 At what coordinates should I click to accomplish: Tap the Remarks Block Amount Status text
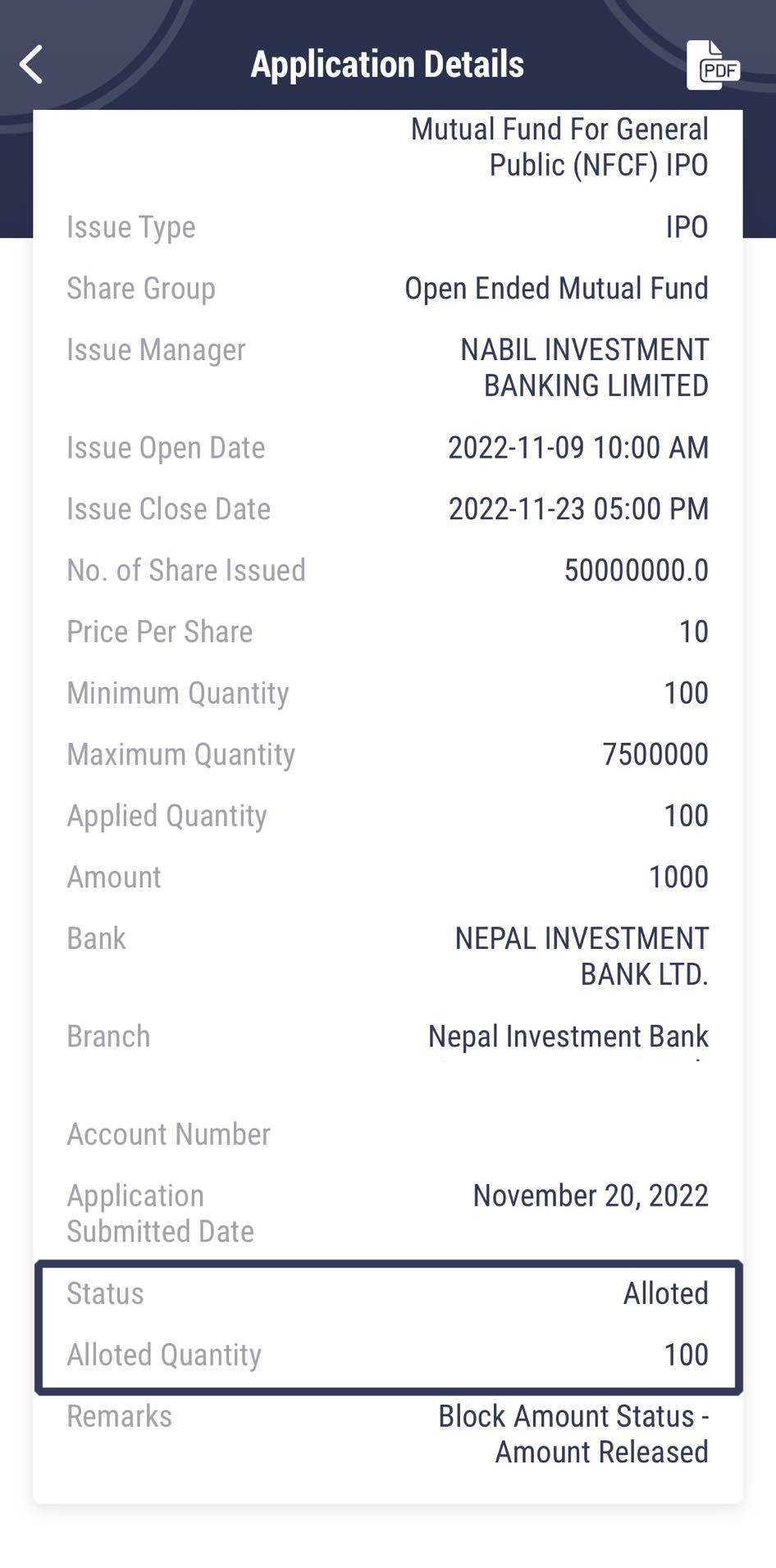tap(573, 1434)
